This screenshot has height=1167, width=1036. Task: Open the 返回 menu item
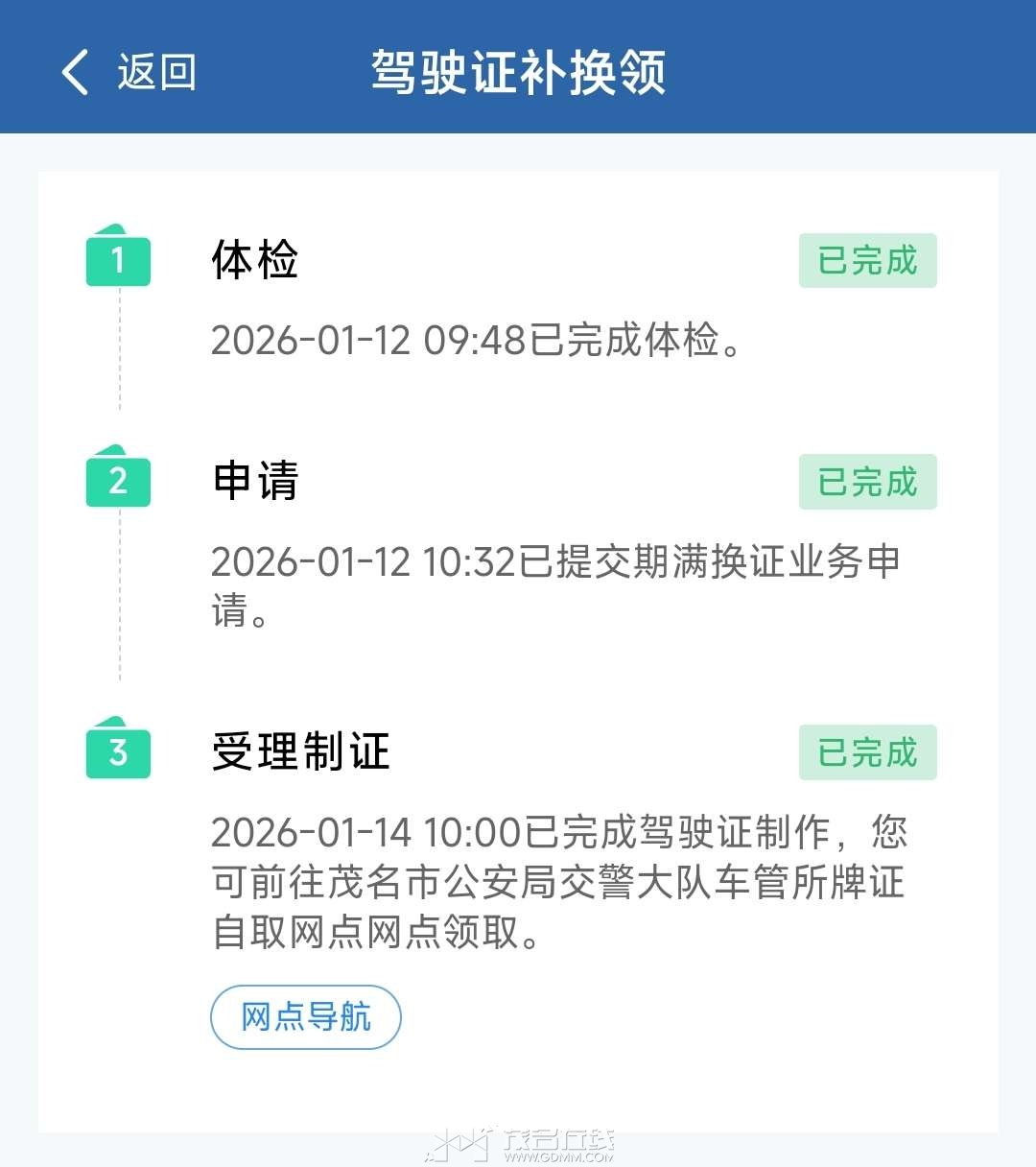pos(156,71)
